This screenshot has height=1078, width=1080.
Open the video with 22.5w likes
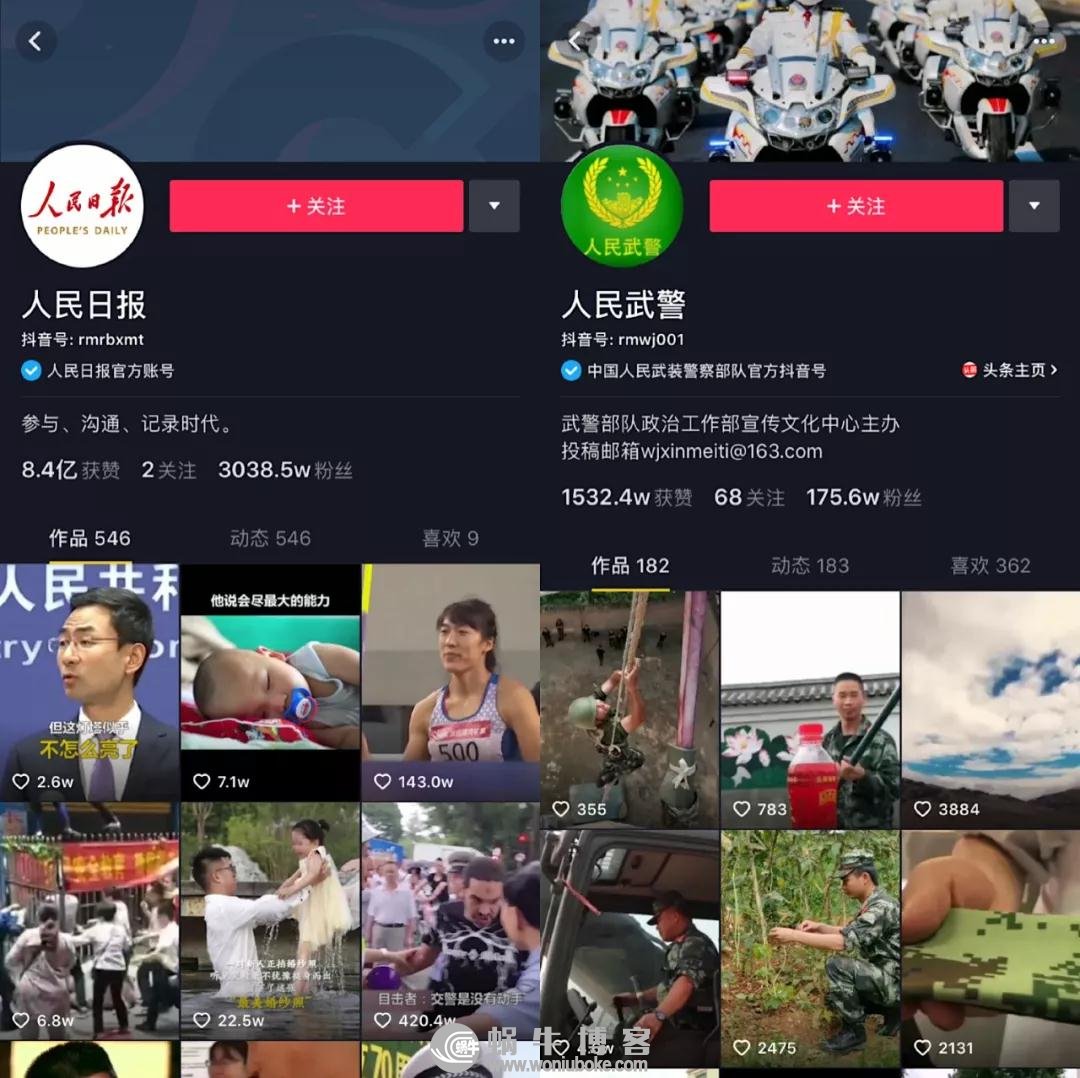(x=270, y=920)
